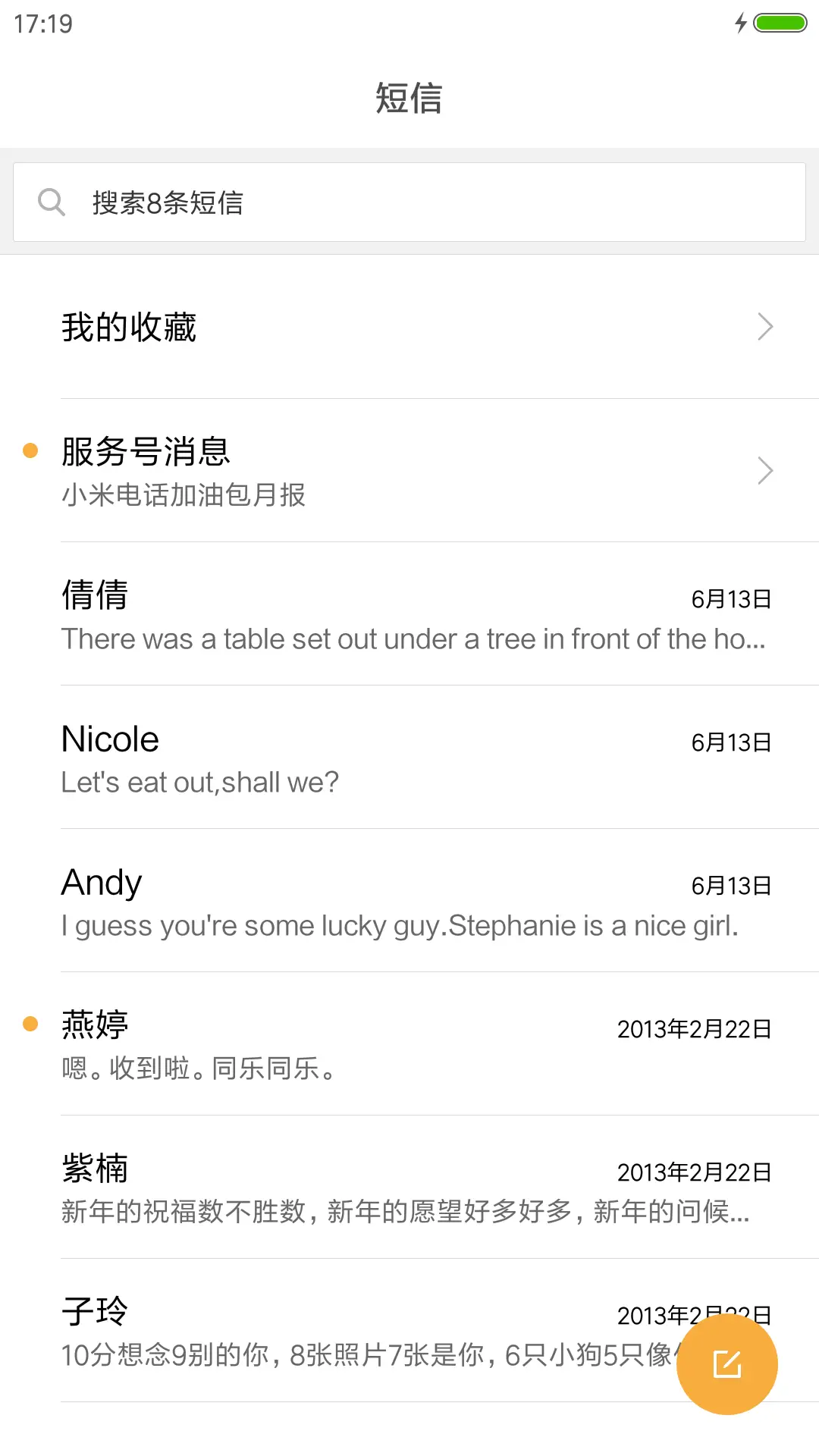Open unread message from 燕婷
The height and width of the screenshot is (1456, 819).
pyautogui.click(x=409, y=1044)
